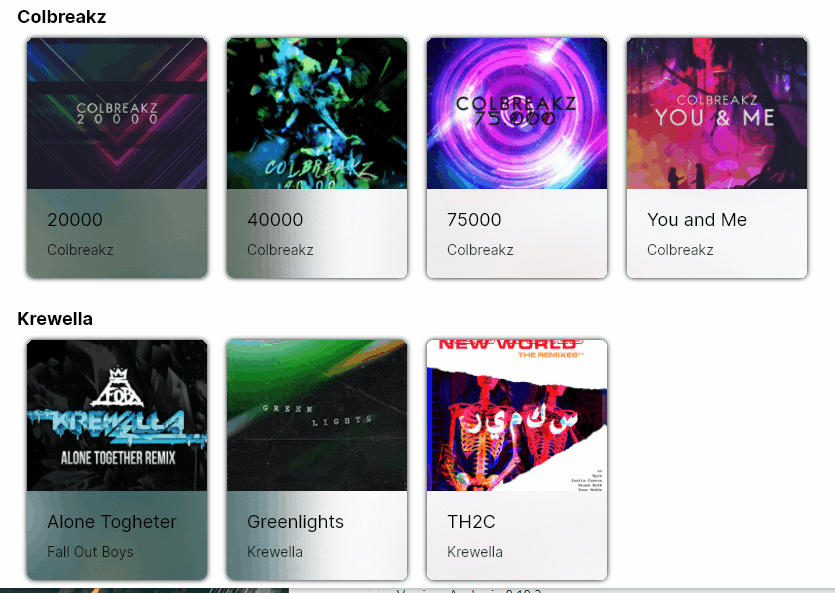View the You and Me album
This screenshot has width=835, height=593.
716,158
